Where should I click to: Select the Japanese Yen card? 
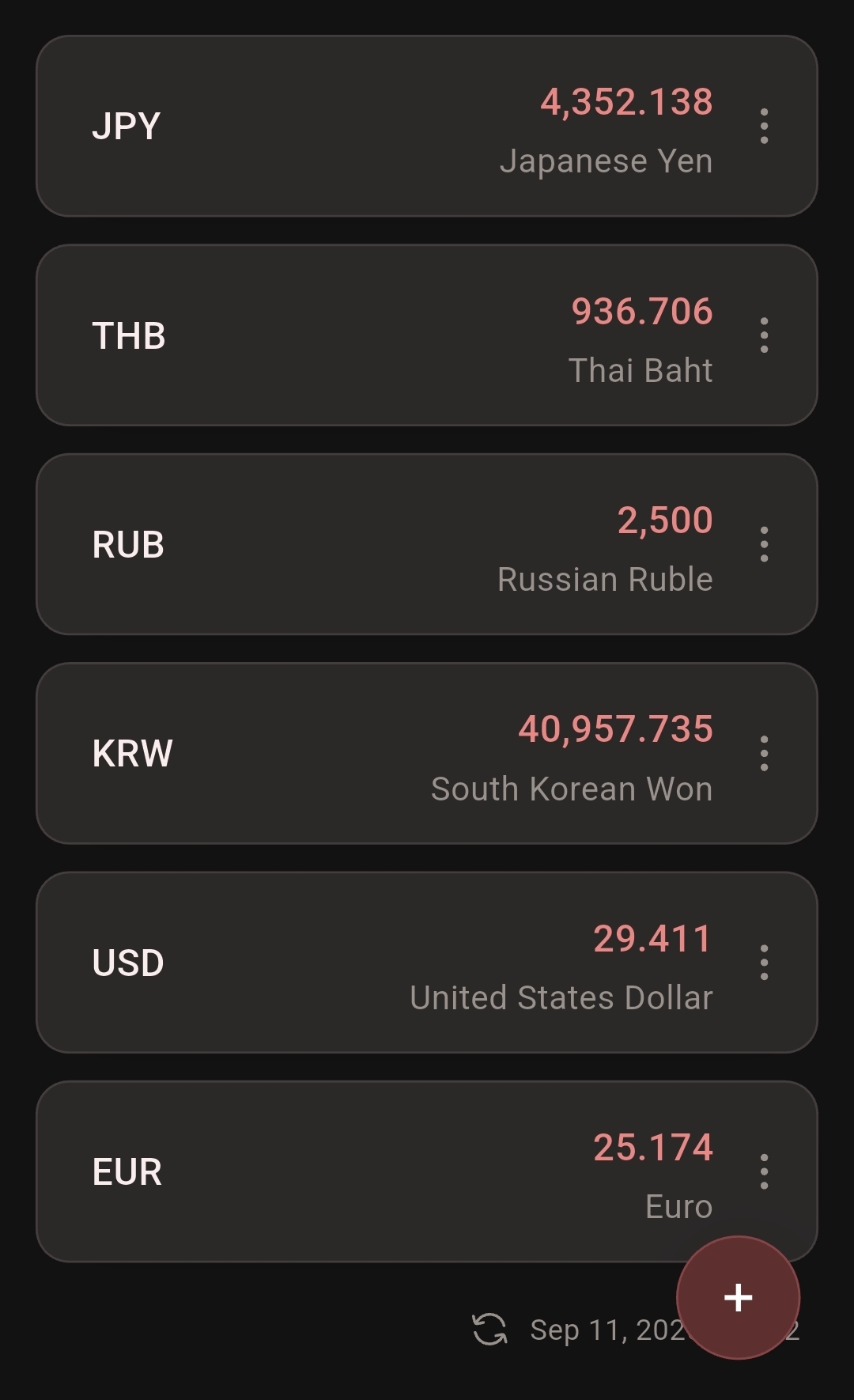[427, 127]
